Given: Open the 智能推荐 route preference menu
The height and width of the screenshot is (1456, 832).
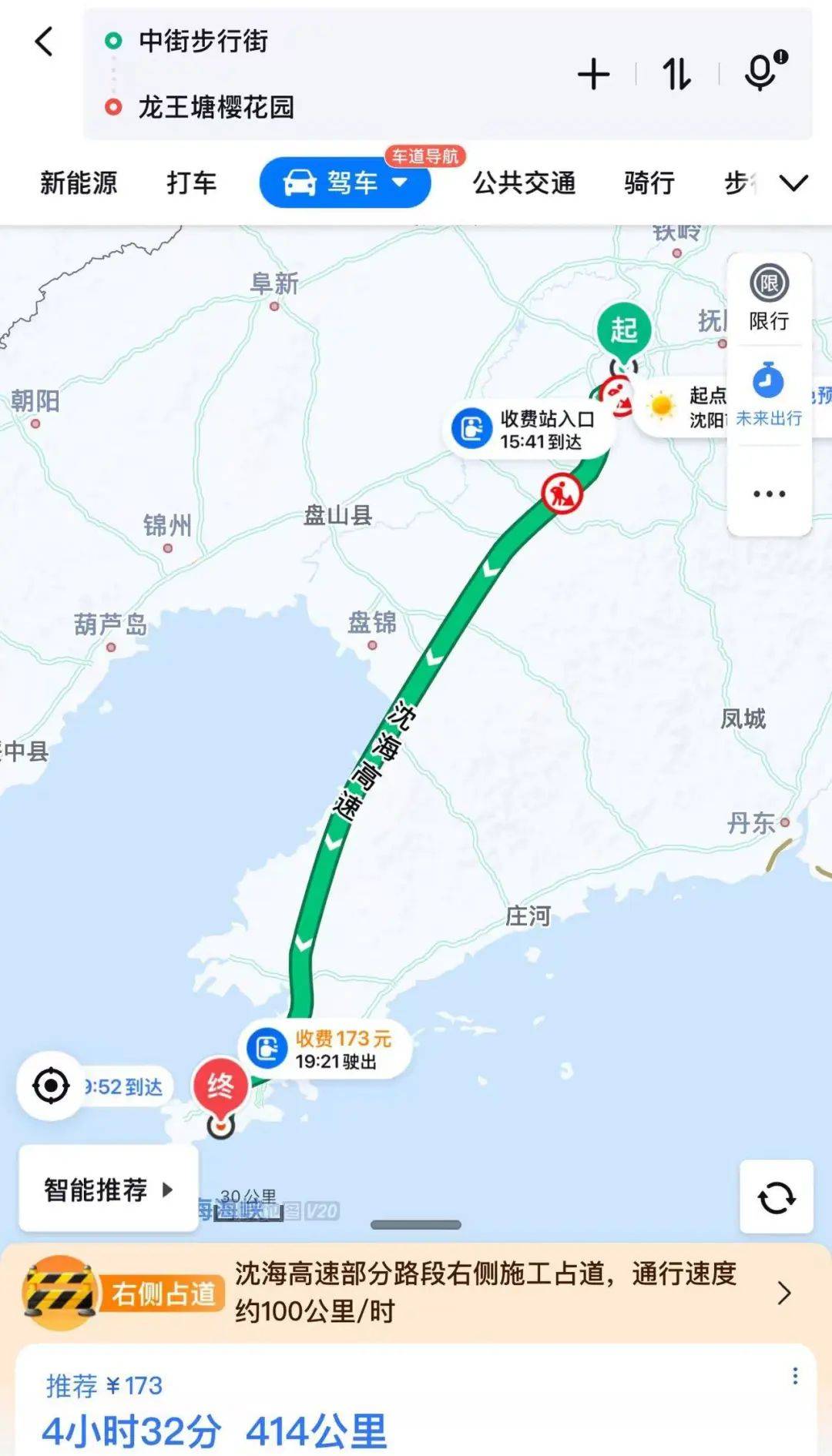Looking at the screenshot, I should coord(108,1190).
